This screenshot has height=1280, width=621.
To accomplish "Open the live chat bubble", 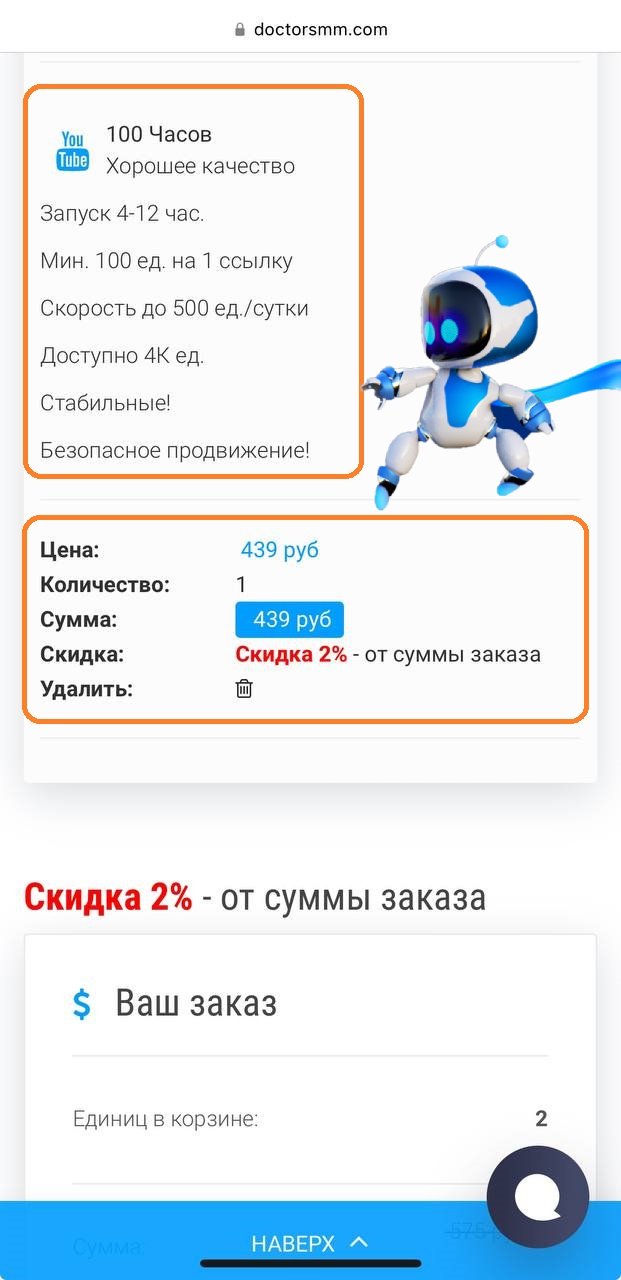I will [538, 1197].
